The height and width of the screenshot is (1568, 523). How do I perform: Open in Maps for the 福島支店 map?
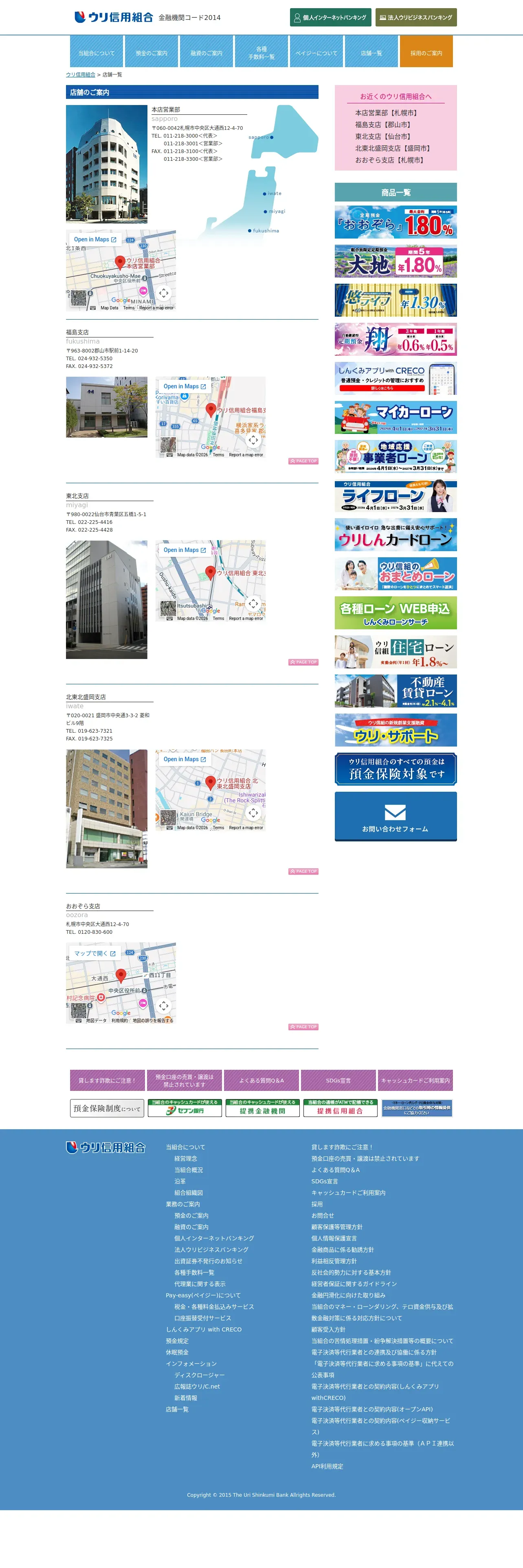point(185,387)
